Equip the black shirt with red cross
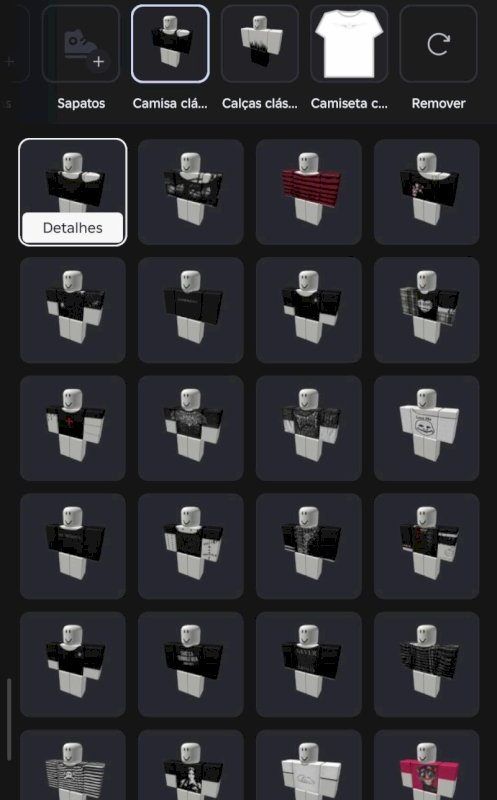Screen dimensions: 497x800 (72, 428)
